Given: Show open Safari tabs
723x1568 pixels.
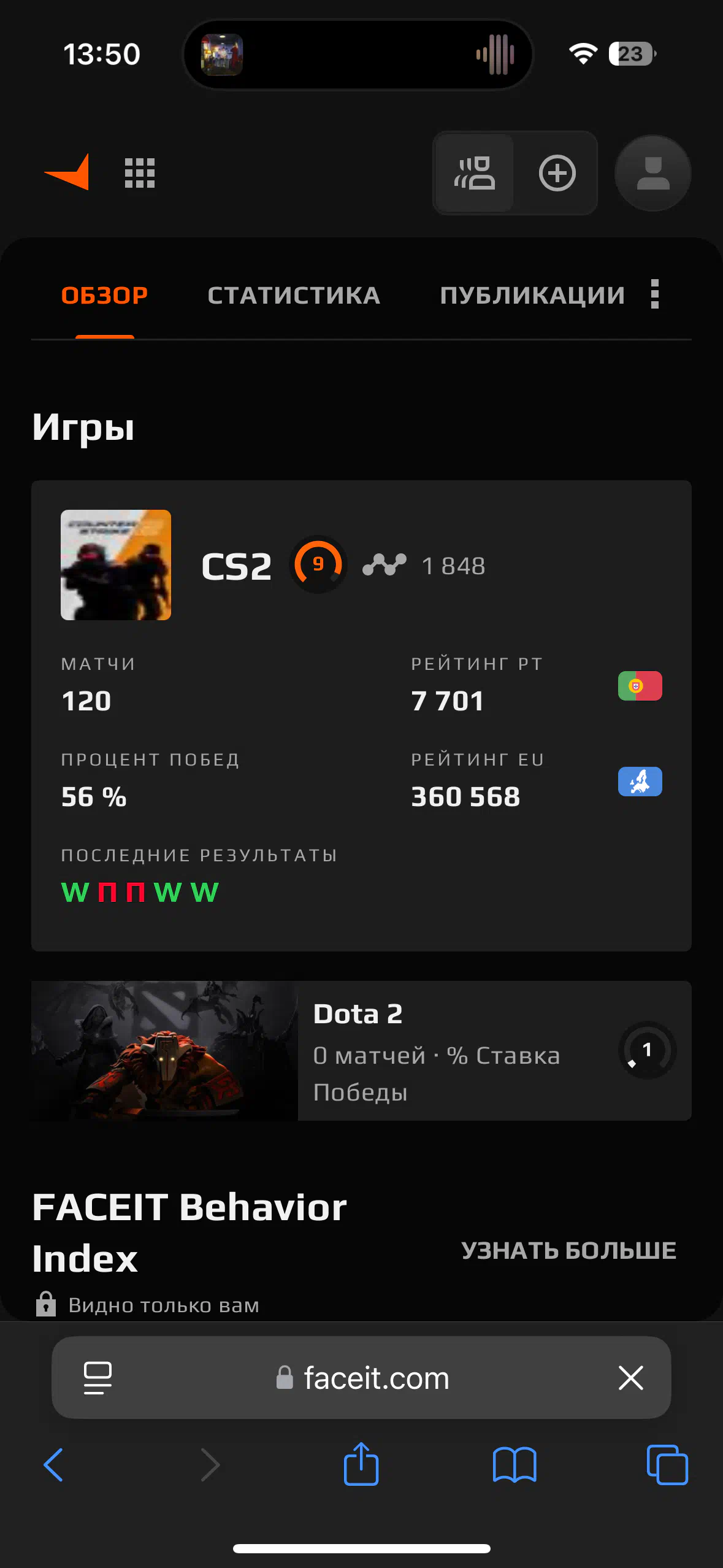Looking at the screenshot, I should pyautogui.click(x=667, y=1465).
